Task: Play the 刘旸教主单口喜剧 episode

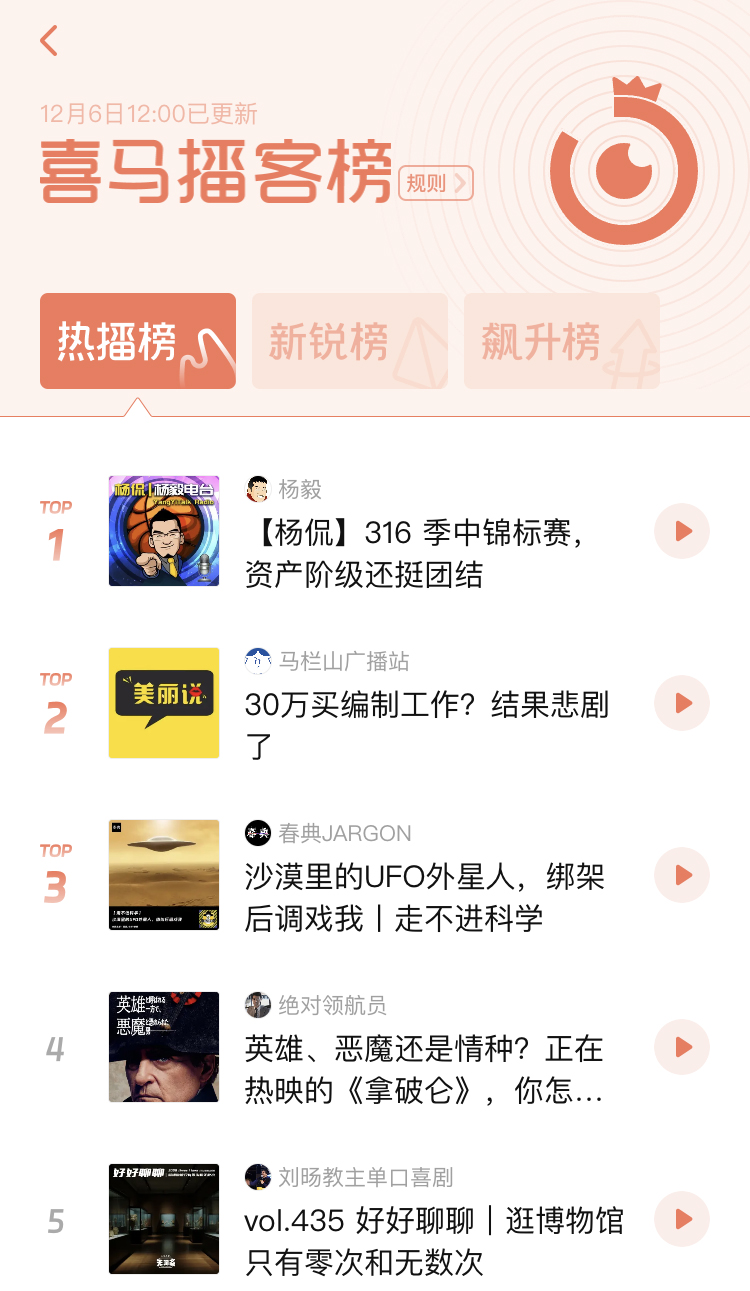Action: pos(682,1219)
